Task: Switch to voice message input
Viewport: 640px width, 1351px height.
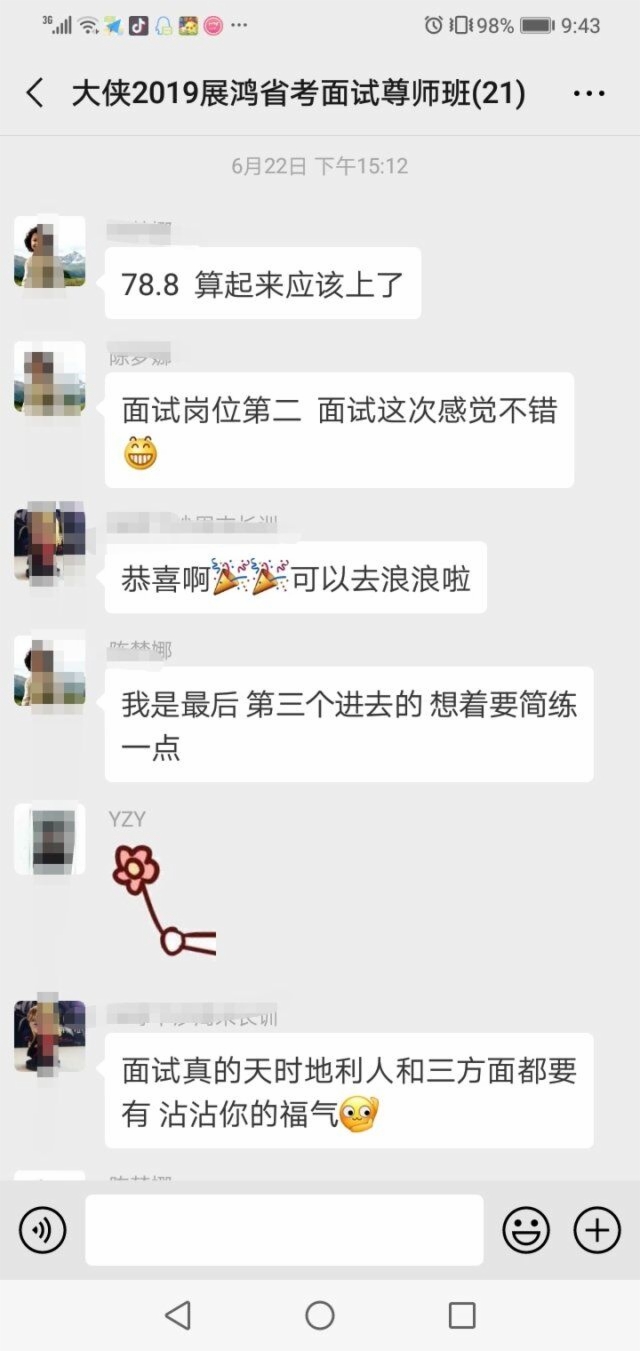Action: 42,1229
